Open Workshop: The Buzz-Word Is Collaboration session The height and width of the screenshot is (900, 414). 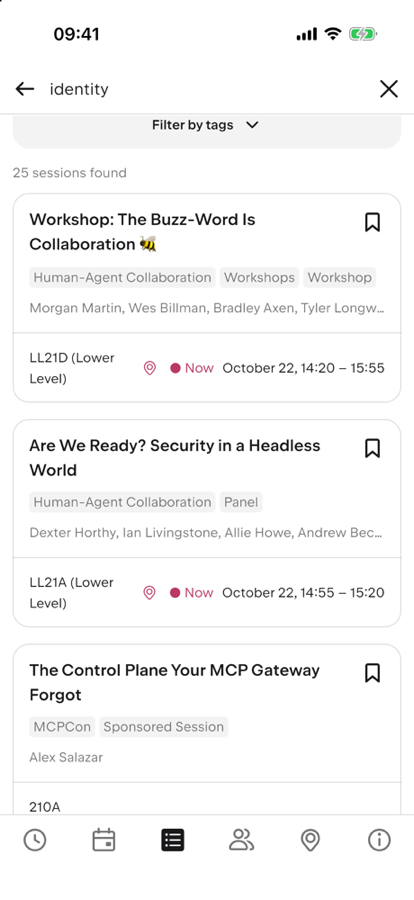[x=142, y=232]
